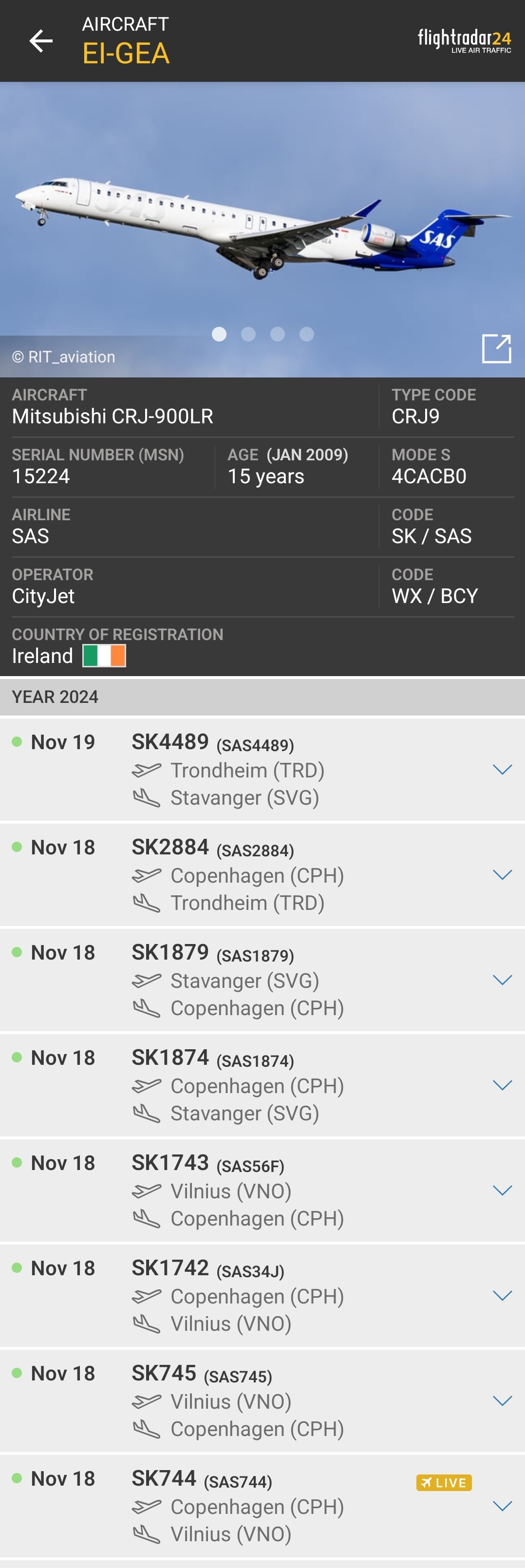The height and width of the screenshot is (1568, 525).
Task: Expand flight SK1874 details
Action: pos(503,1085)
